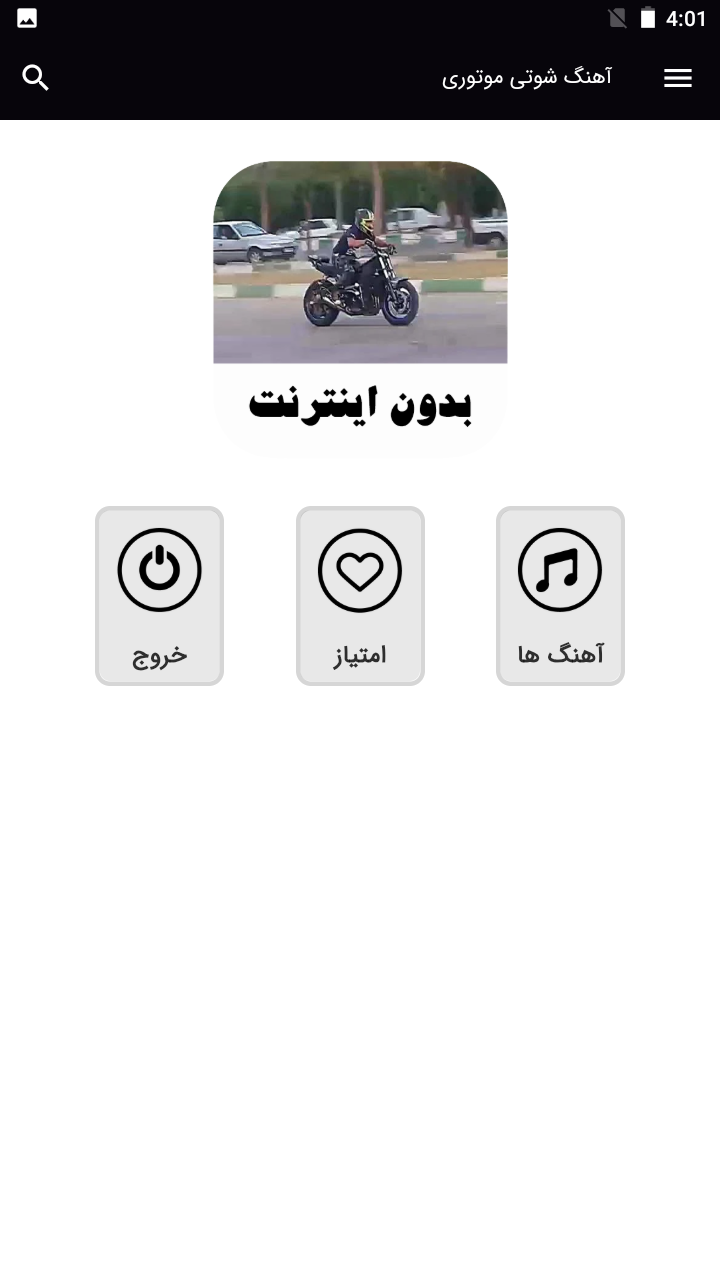
Task: Select the app title آهنگ شوتی موتوری
Action: point(527,77)
